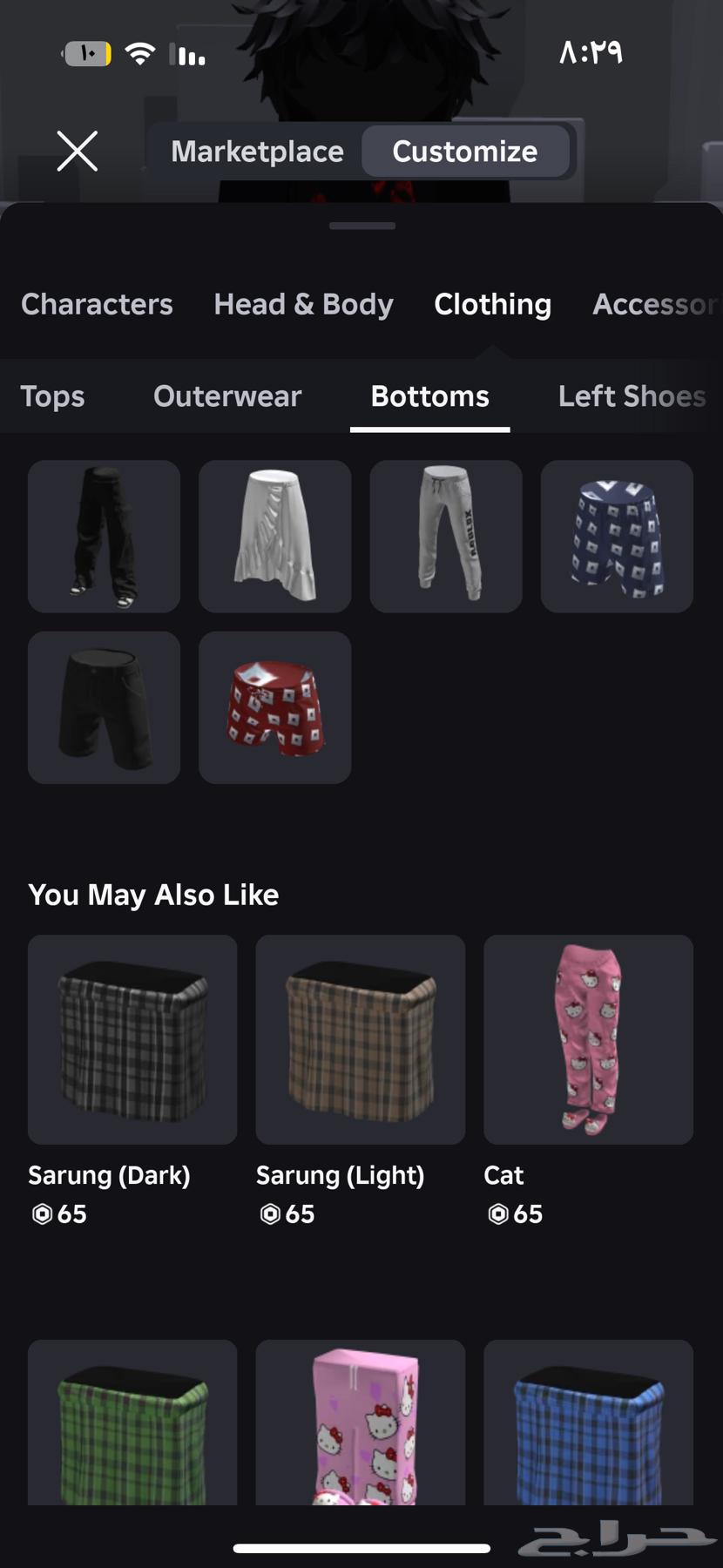
Task: Select the white ruffled skirt item
Action: [x=274, y=536]
